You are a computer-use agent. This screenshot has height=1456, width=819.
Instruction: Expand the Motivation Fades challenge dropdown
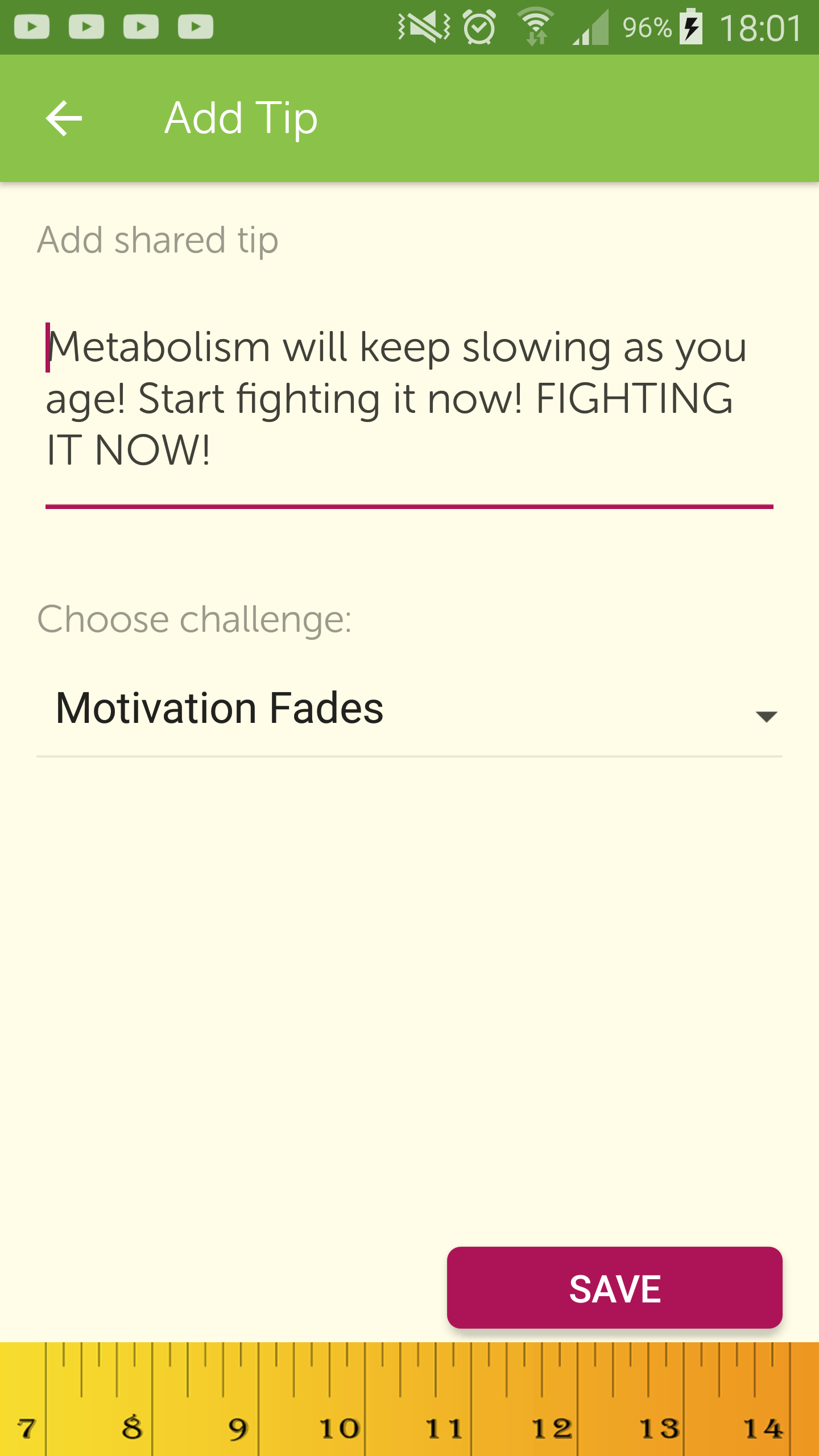(409, 710)
